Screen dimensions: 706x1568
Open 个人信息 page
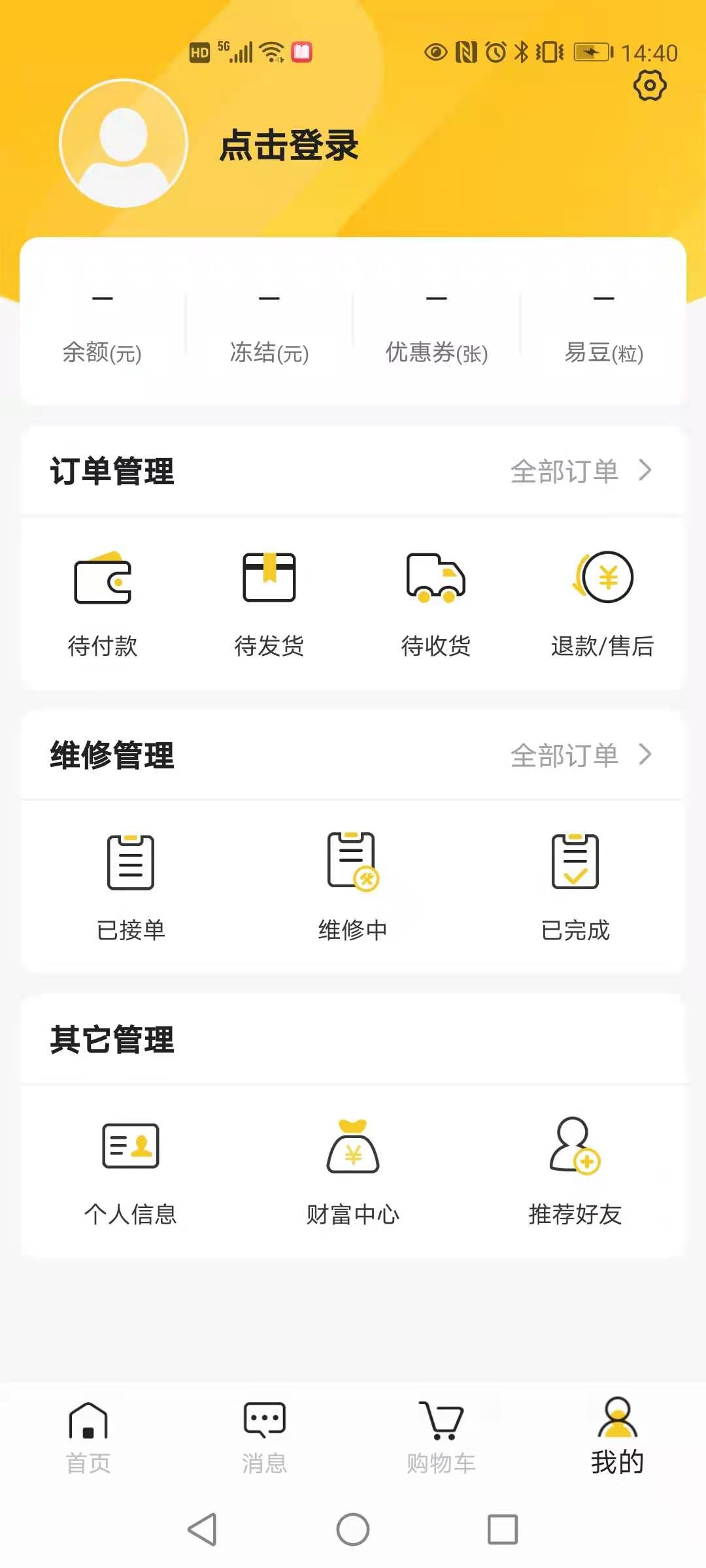pyautogui.click(x=131, y=1169)
